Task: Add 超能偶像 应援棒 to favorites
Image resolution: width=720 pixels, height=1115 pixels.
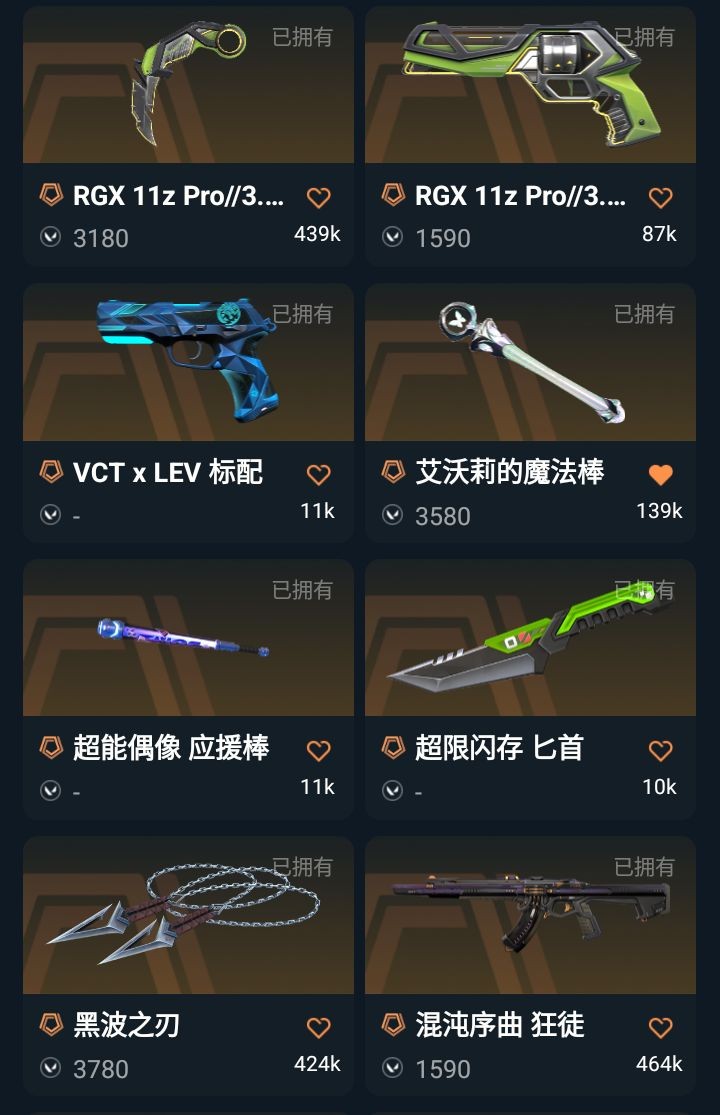Action: pos(318,750)
